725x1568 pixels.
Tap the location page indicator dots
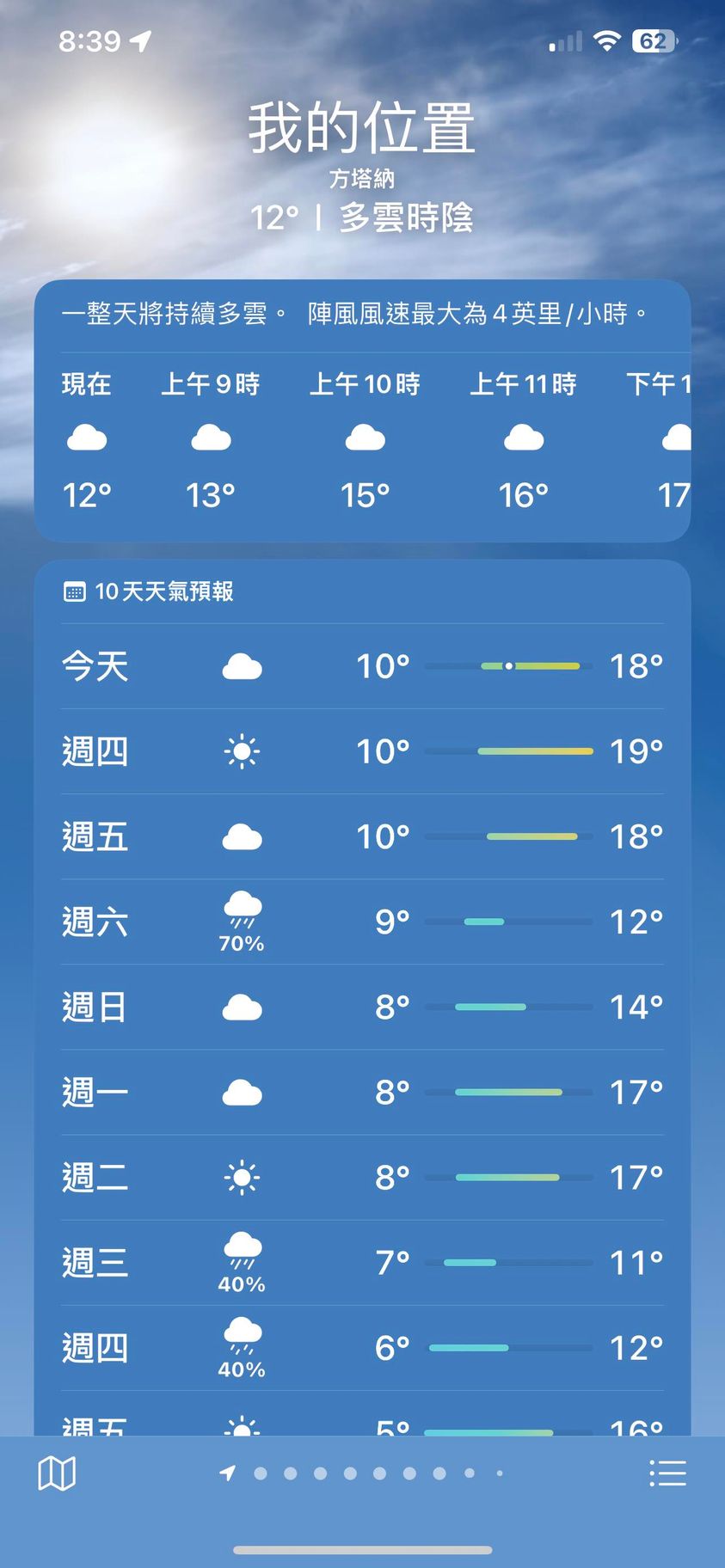point(364,1473)
